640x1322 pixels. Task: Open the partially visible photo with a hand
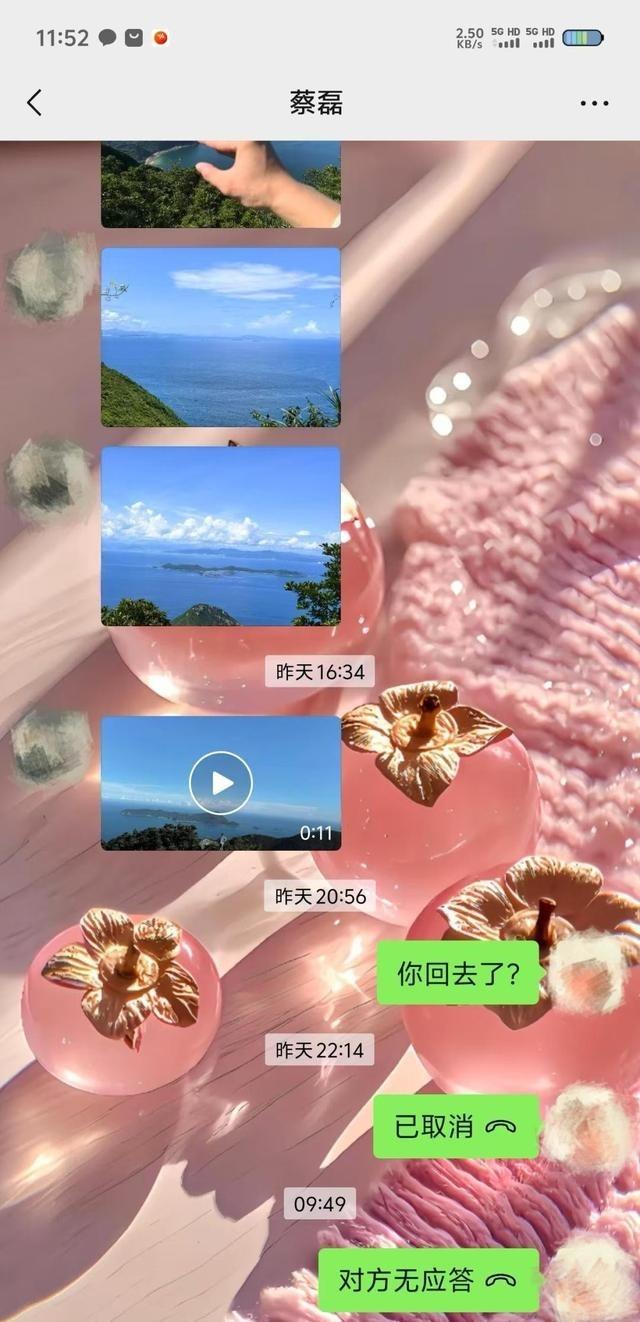tap(220, 184)
